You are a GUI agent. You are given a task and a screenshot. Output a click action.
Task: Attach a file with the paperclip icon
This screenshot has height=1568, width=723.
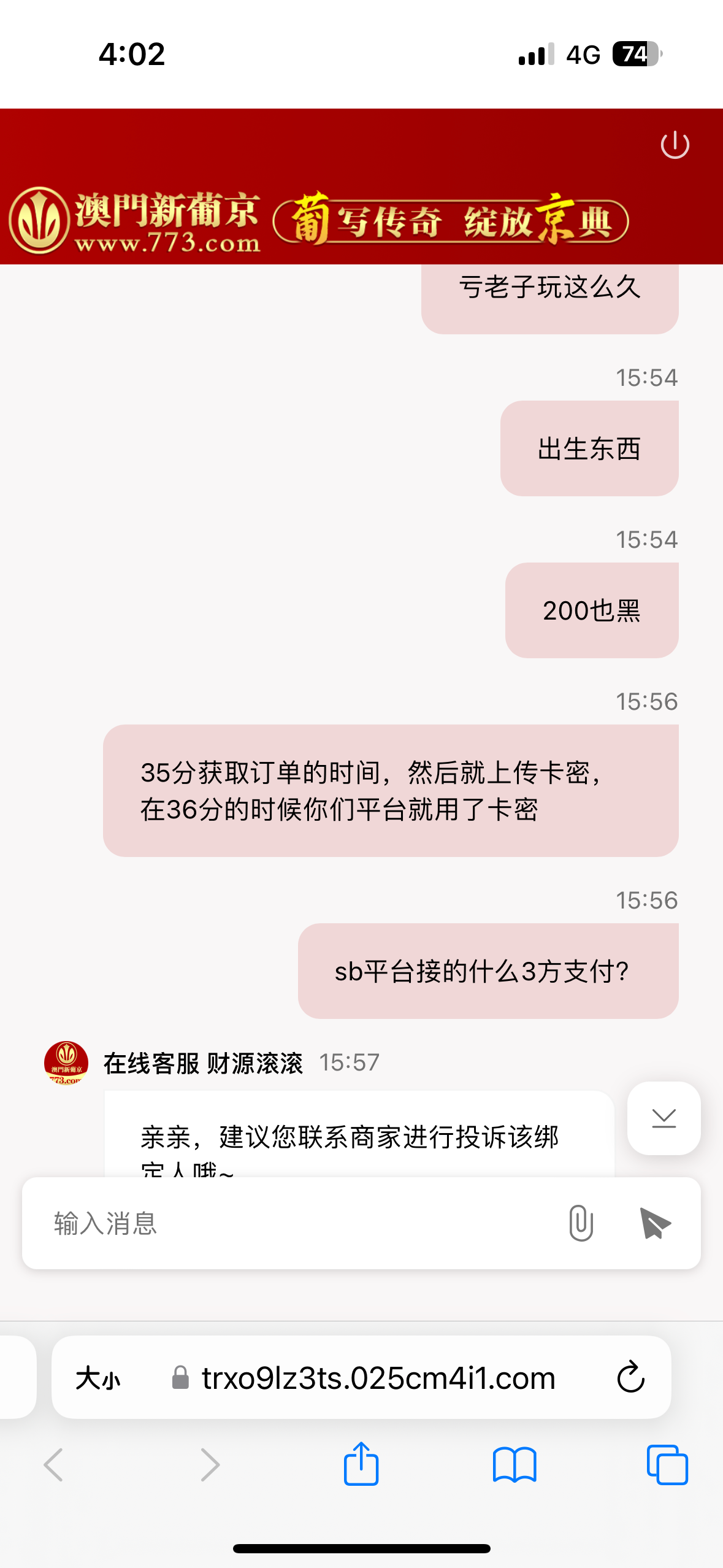click(580, 1223)
